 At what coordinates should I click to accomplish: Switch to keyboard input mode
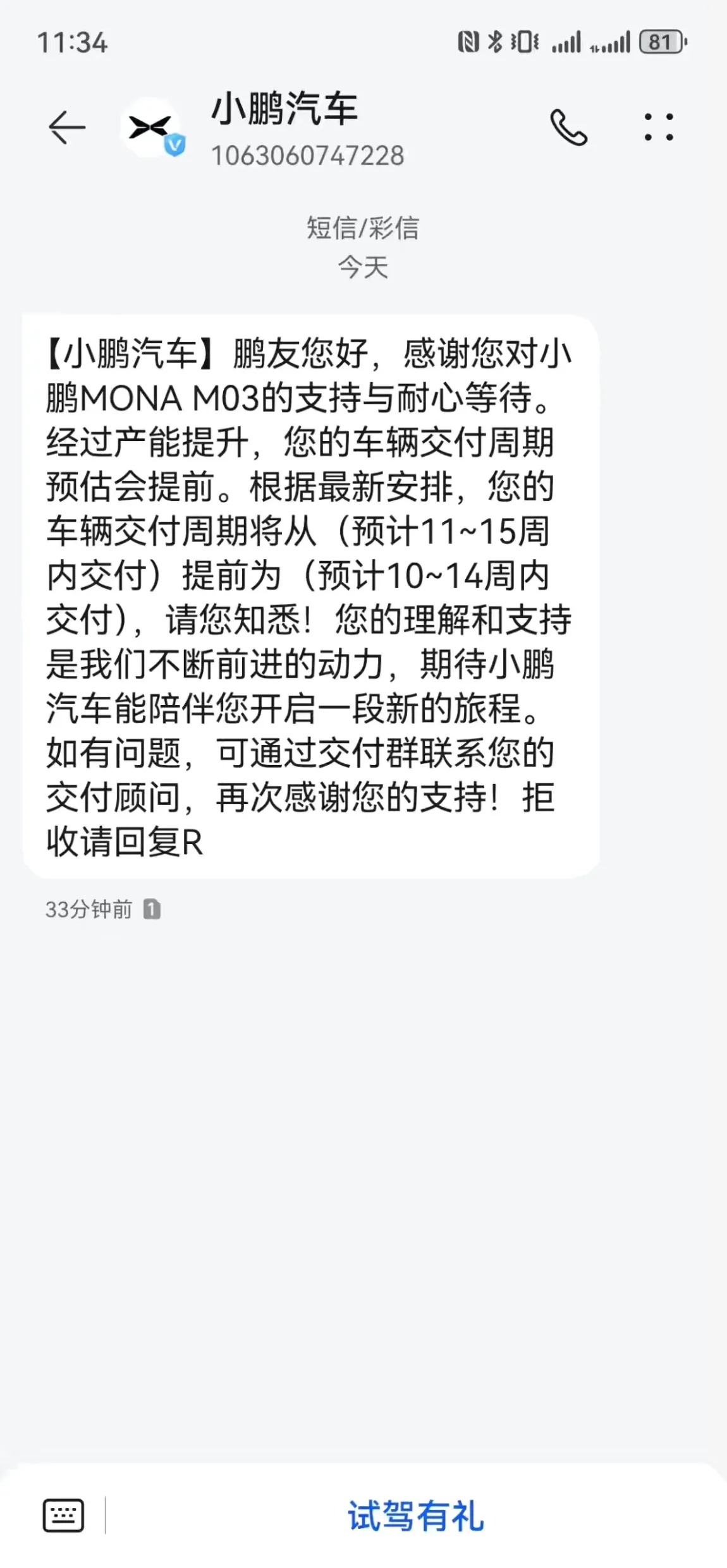(63, 1516)
